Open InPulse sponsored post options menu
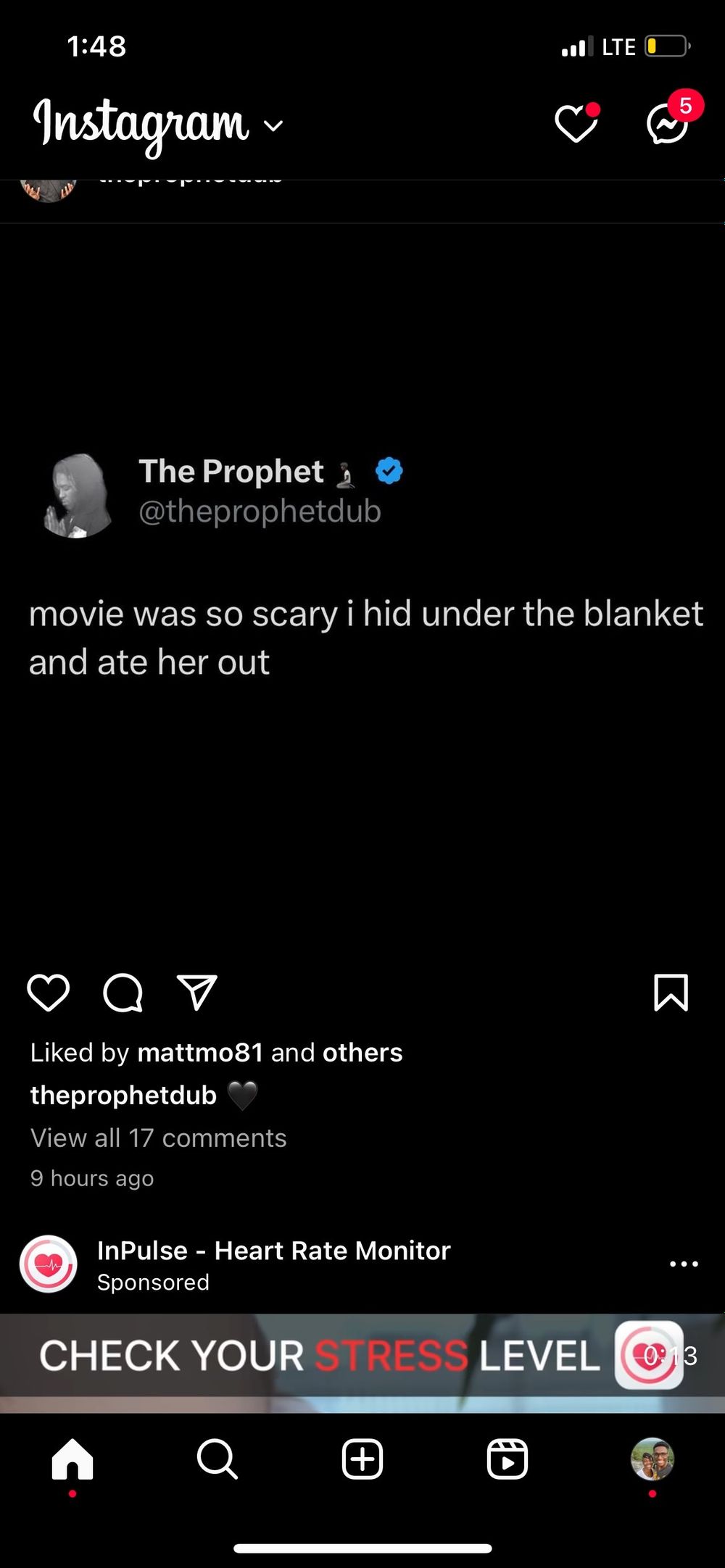The height and width of the screenshot is (1568, 725). point(684,1264)
